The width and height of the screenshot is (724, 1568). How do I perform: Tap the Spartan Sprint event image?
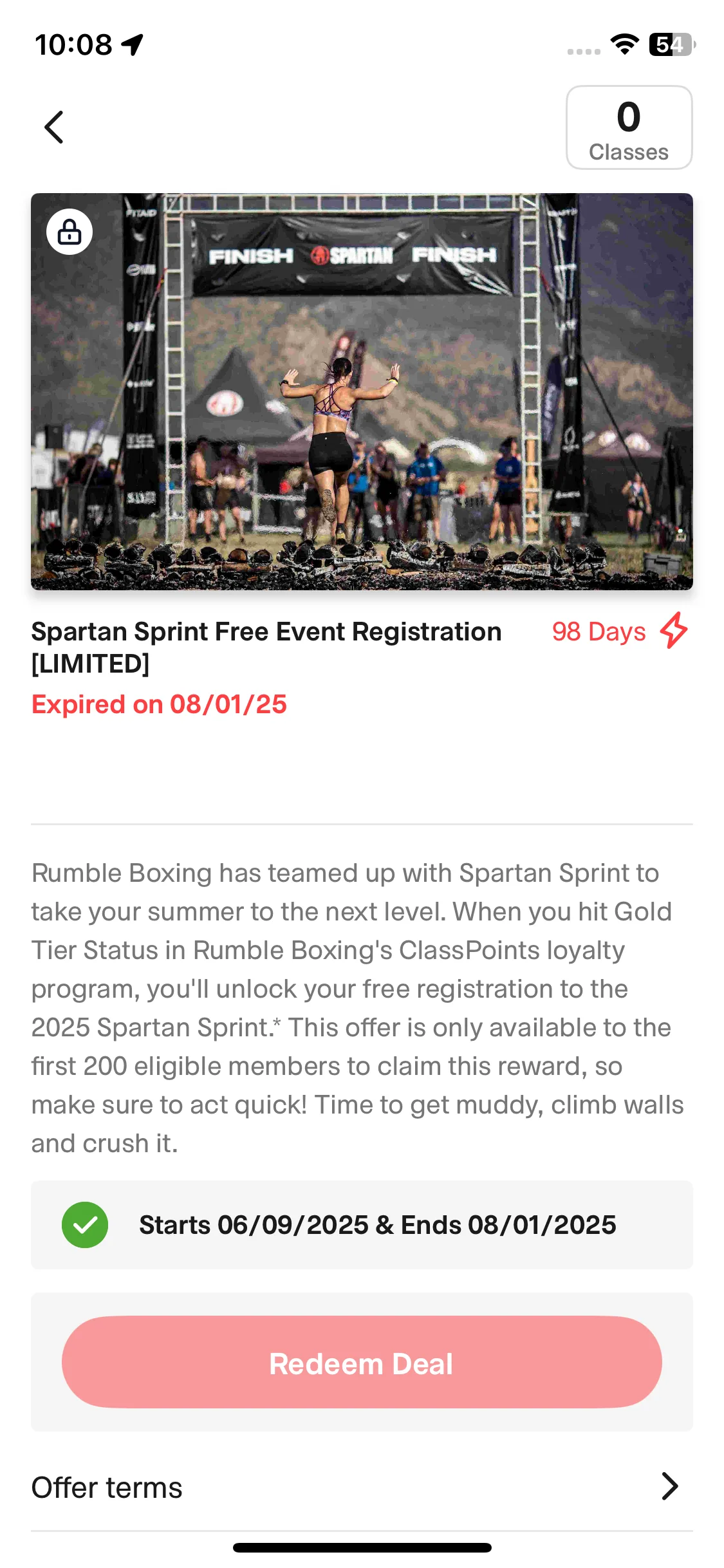(x=362, y=391)
